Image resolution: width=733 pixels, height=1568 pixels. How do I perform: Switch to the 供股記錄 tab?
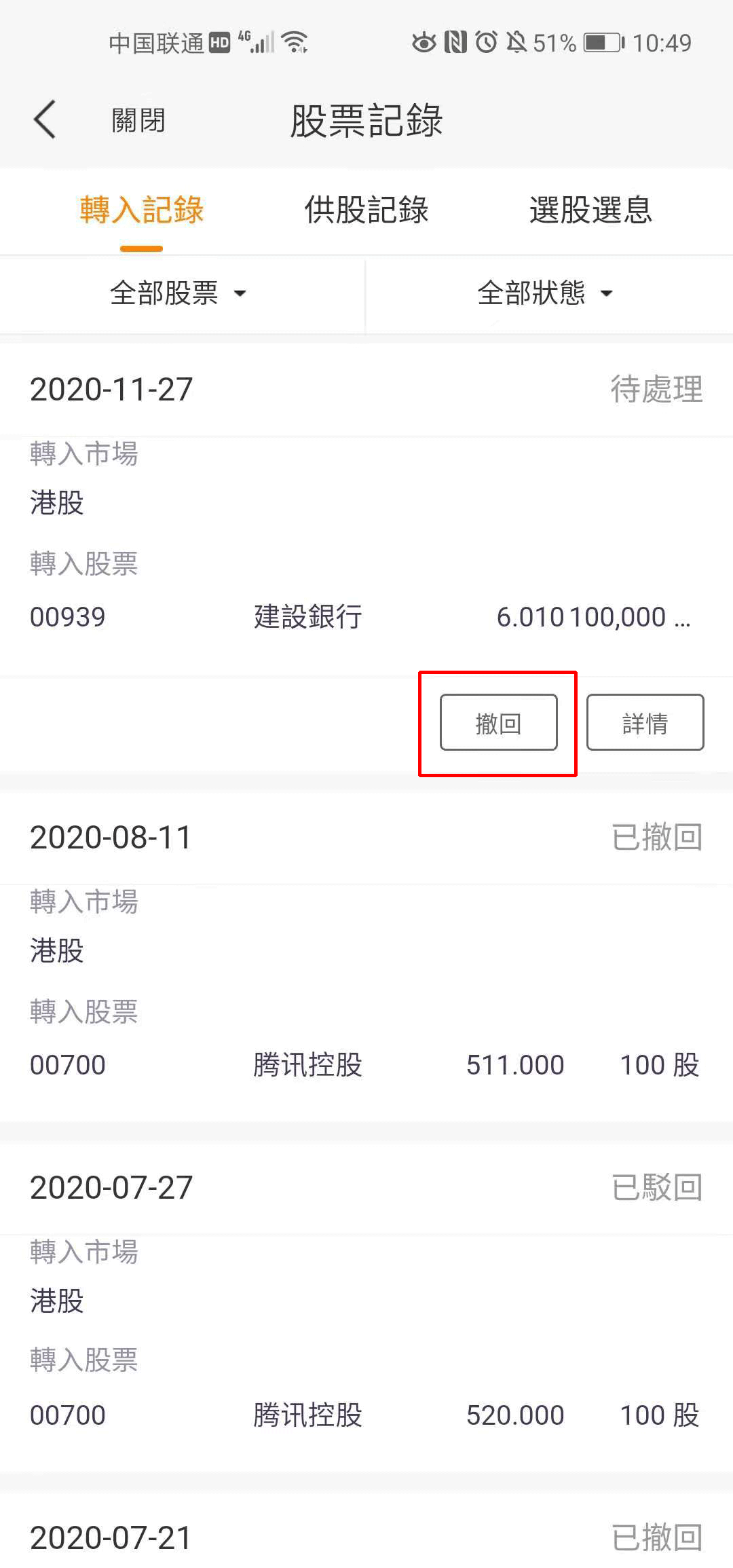pos(366,210)
